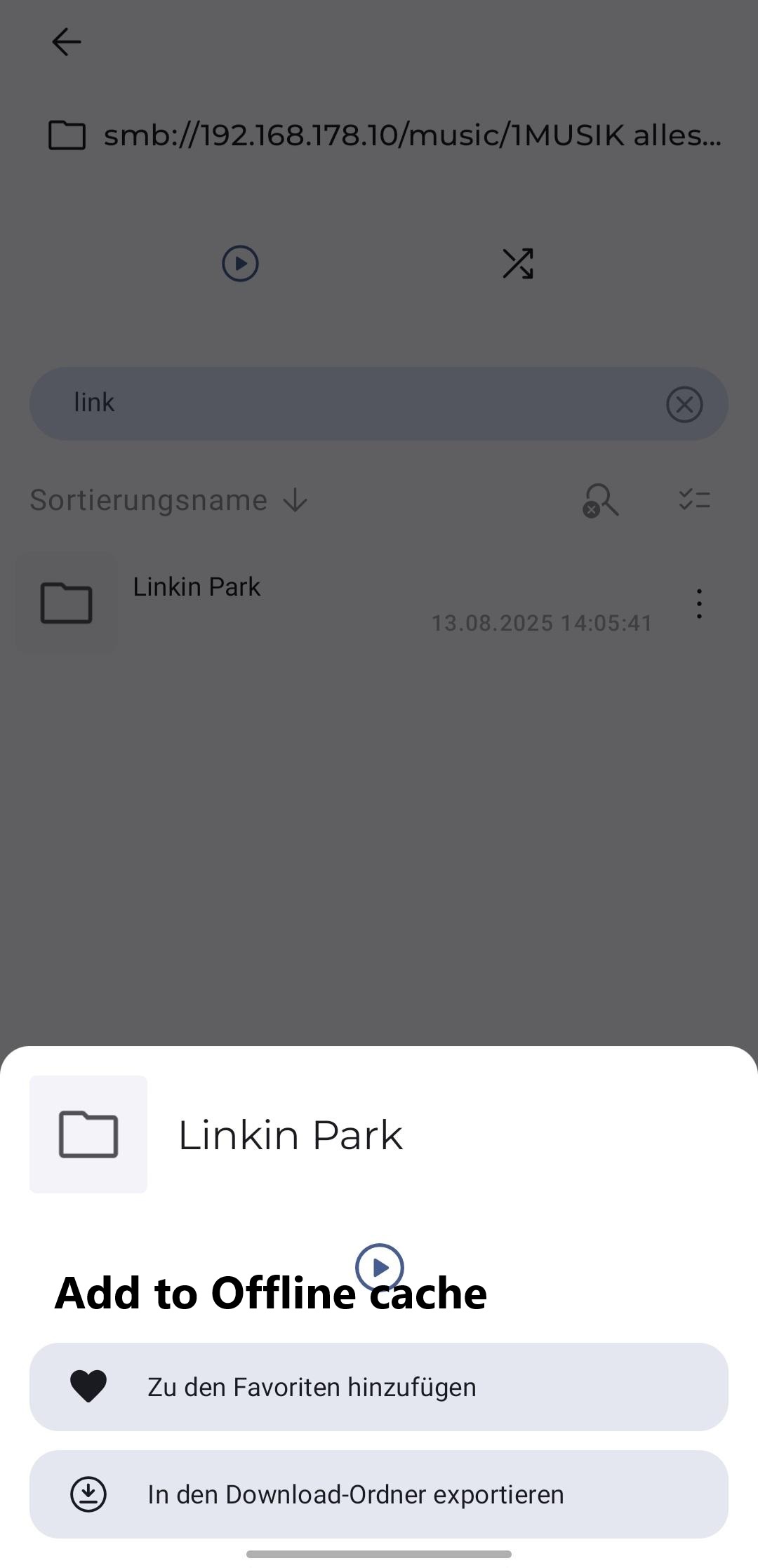Change sorting by Sortierungsname

pos(168,501)
